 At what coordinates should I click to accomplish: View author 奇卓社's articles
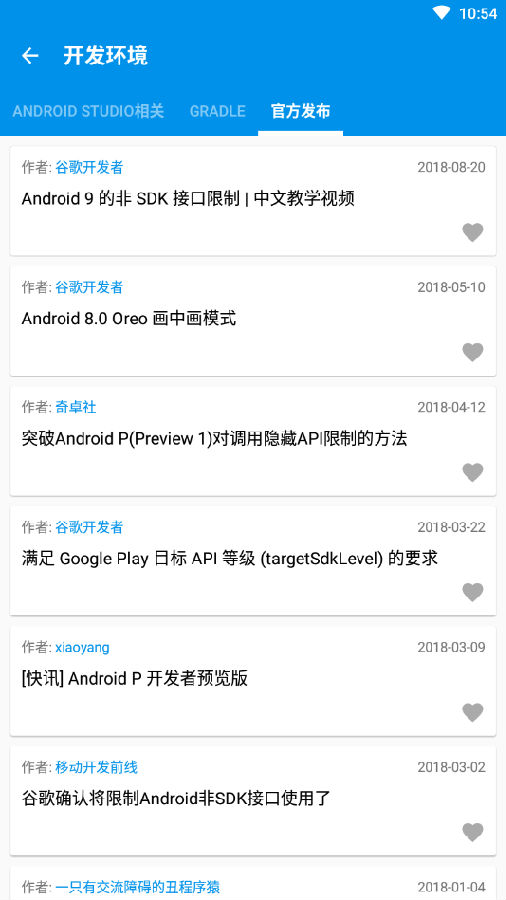[x=76, y=408]
